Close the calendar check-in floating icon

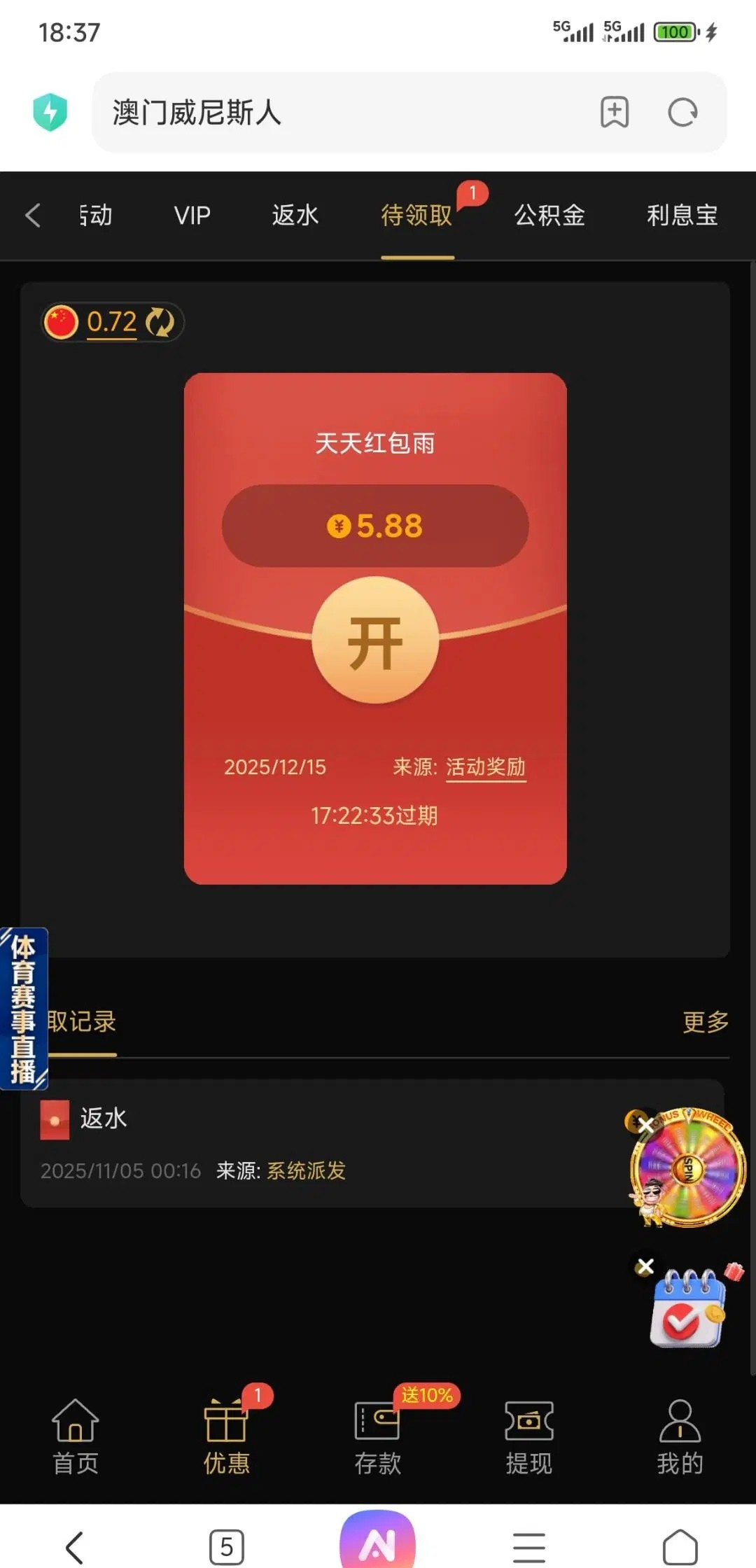645,1266
